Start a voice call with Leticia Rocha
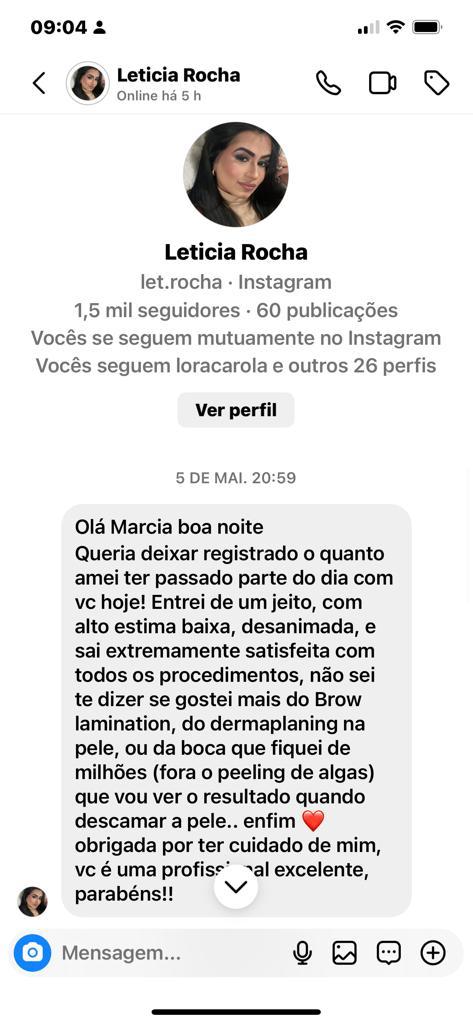 coord(329,83)
